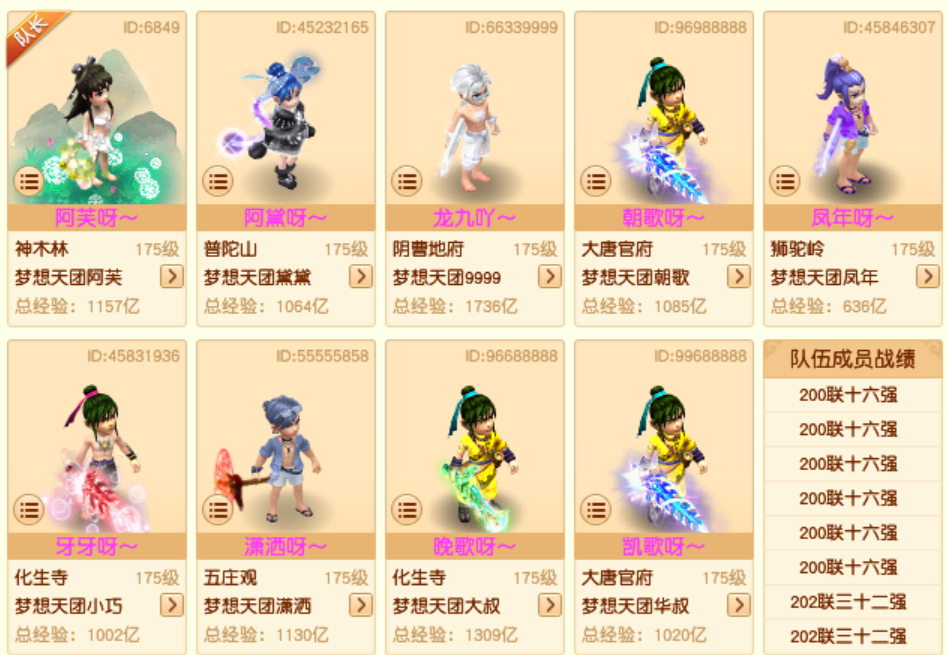Screen dimensions: 947x655
Task: Expand arrow next to 梦想天团9999
Action: pyautogui.click(x=550, y=276)
